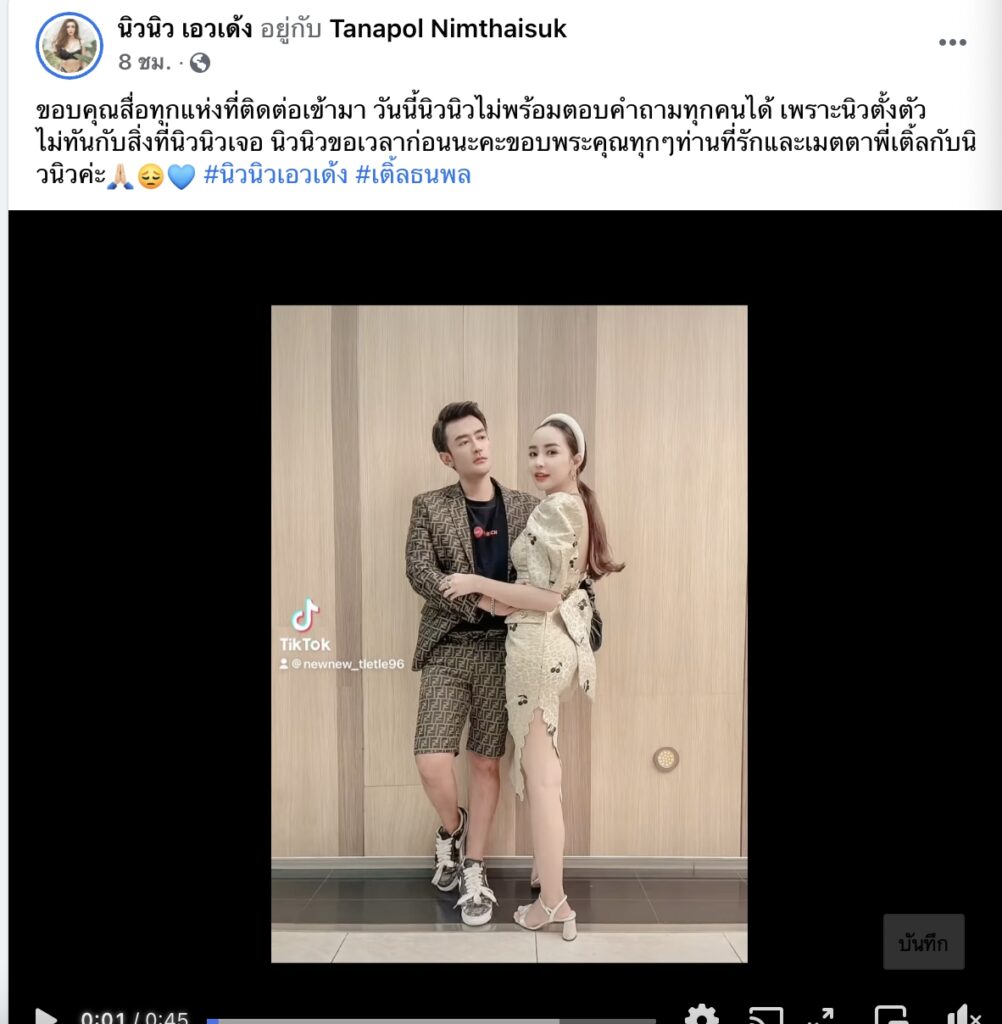Open นิวนิว เอวเด้ง's profile picture
Screen dimensions: 1002x1024
tap(69, 46)
